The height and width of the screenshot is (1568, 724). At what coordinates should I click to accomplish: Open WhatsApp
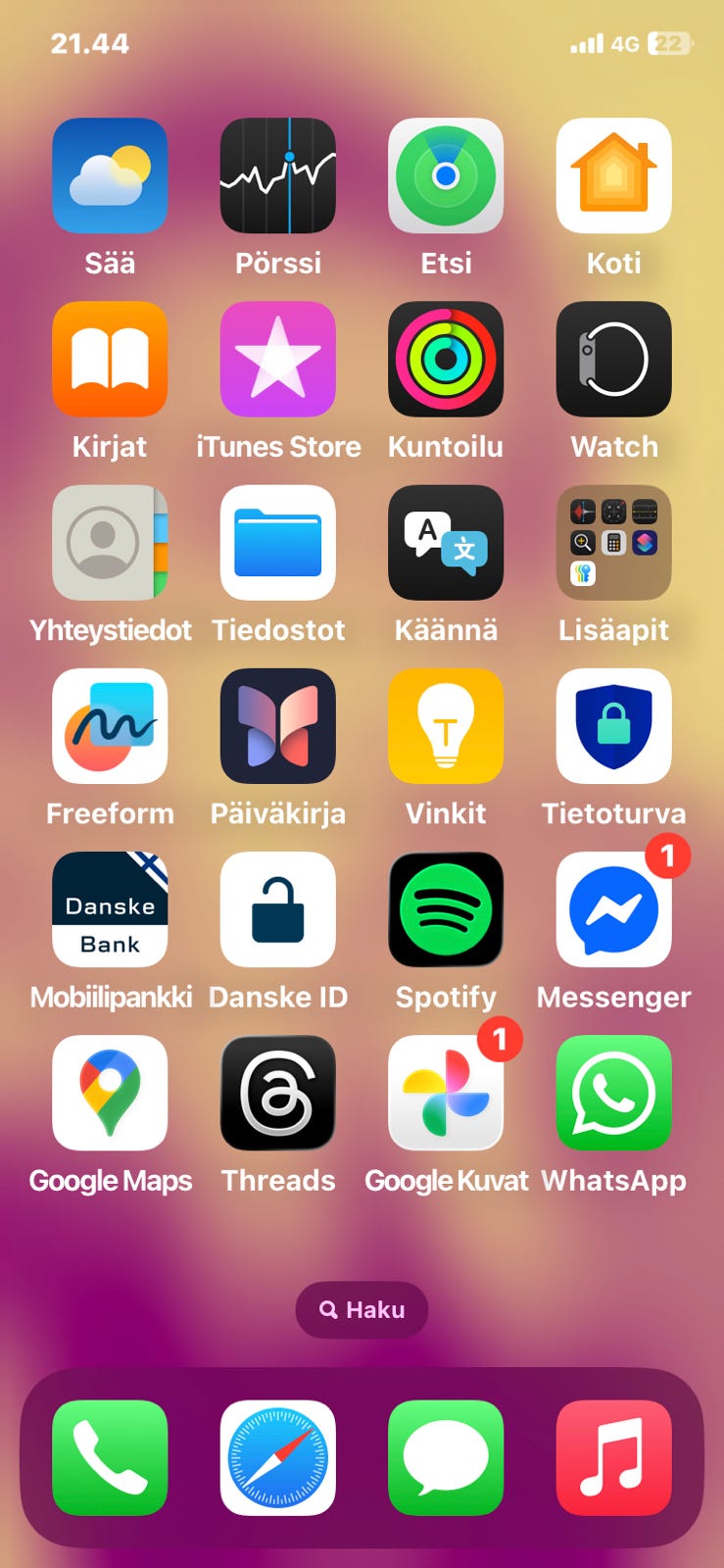tap(614, 1093)
